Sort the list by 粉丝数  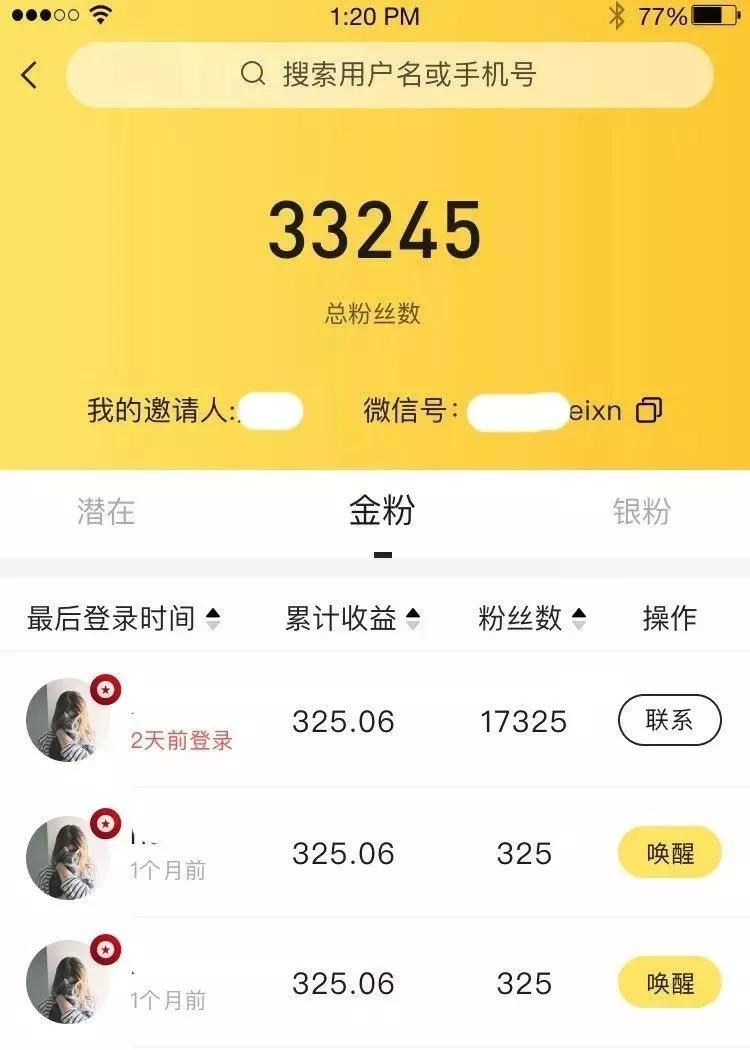coord(532,619)
